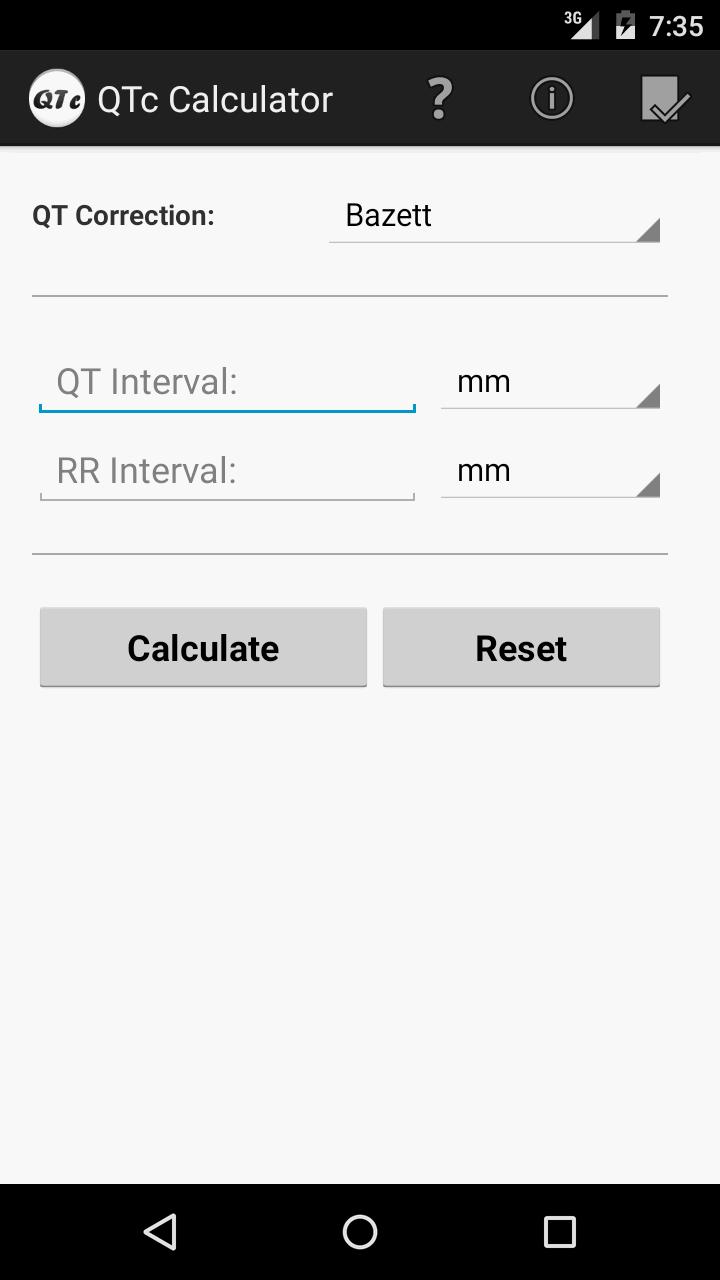Focus the RR Interval text field

point(227,471)
